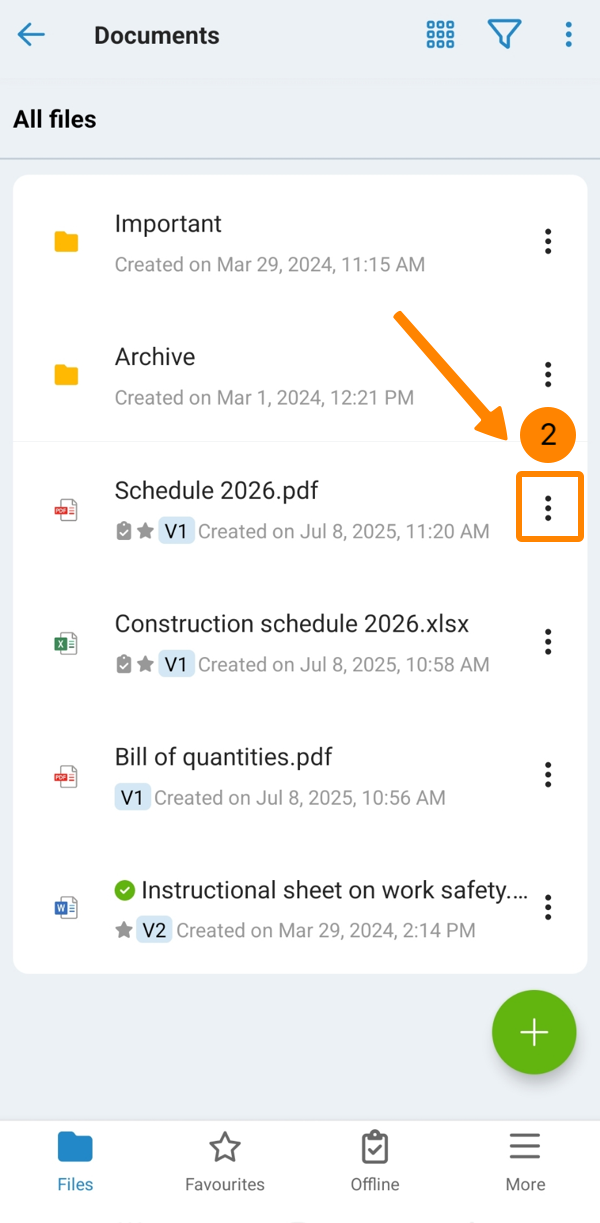Open the filter options
This screenshot has width=600, height=1223.
(505, 35)
